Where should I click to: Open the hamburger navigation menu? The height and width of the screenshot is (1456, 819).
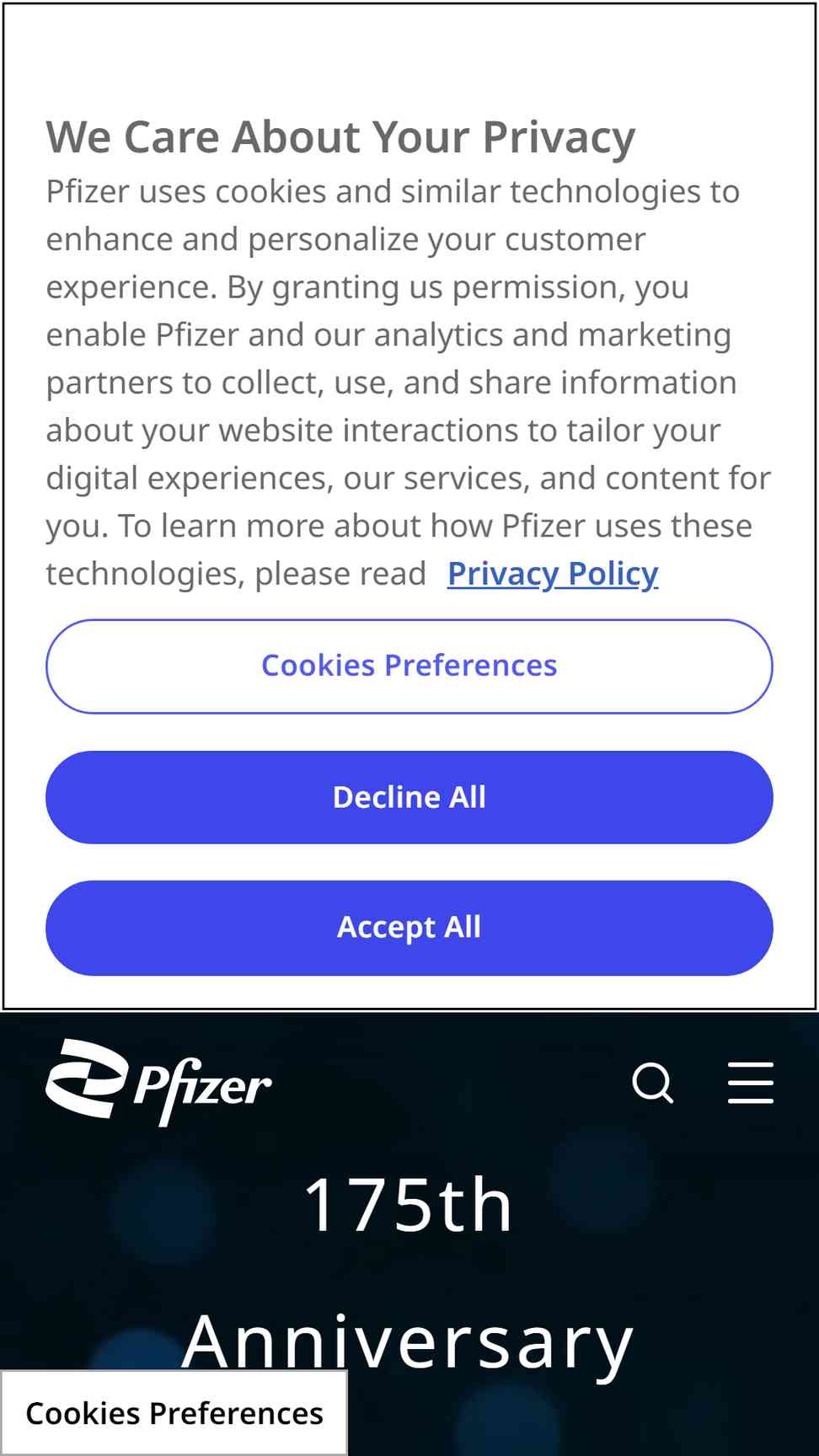(x=750, y=1083)
